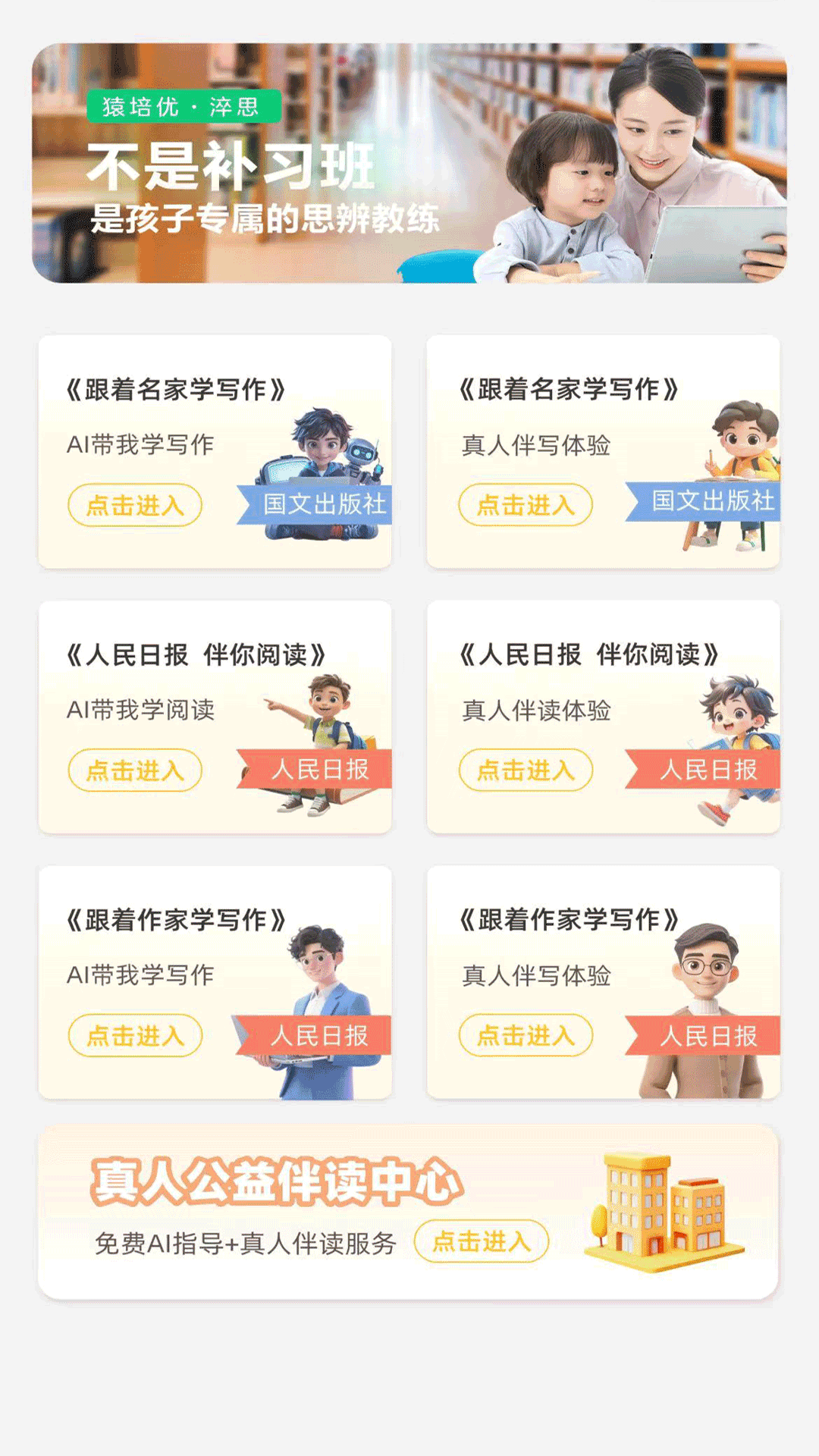Enter 真人公益伴读中心 via its 点击进入 button
819x1456 pixels.
point(482,1241)
